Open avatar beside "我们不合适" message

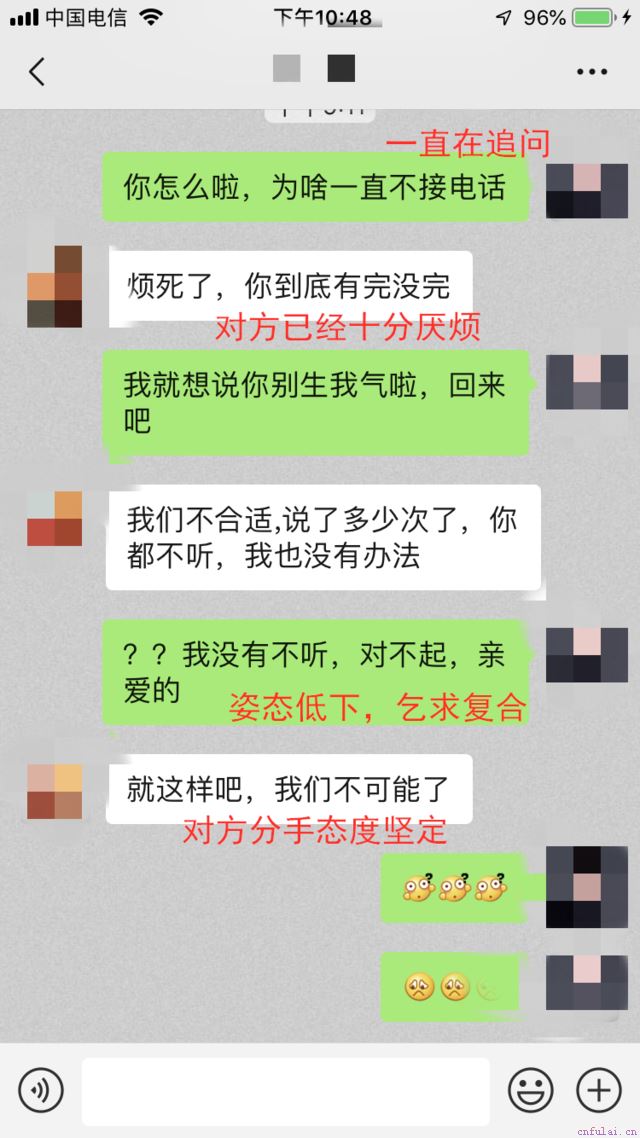[x=55, y=518]
